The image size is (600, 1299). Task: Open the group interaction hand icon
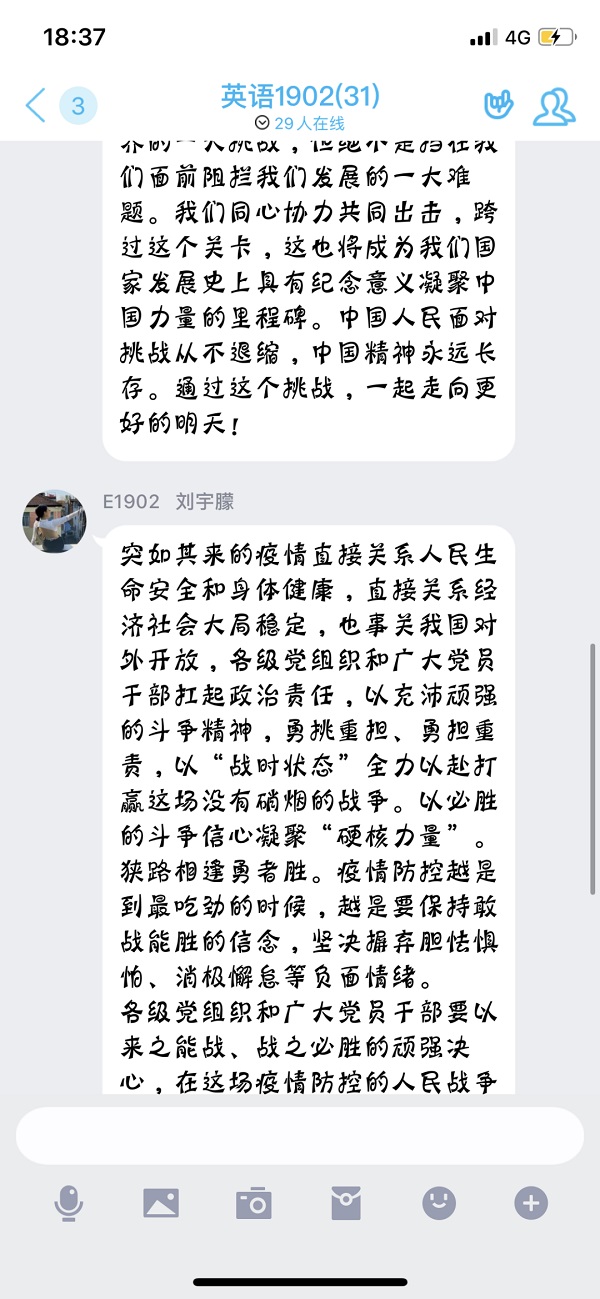[498, 105]
